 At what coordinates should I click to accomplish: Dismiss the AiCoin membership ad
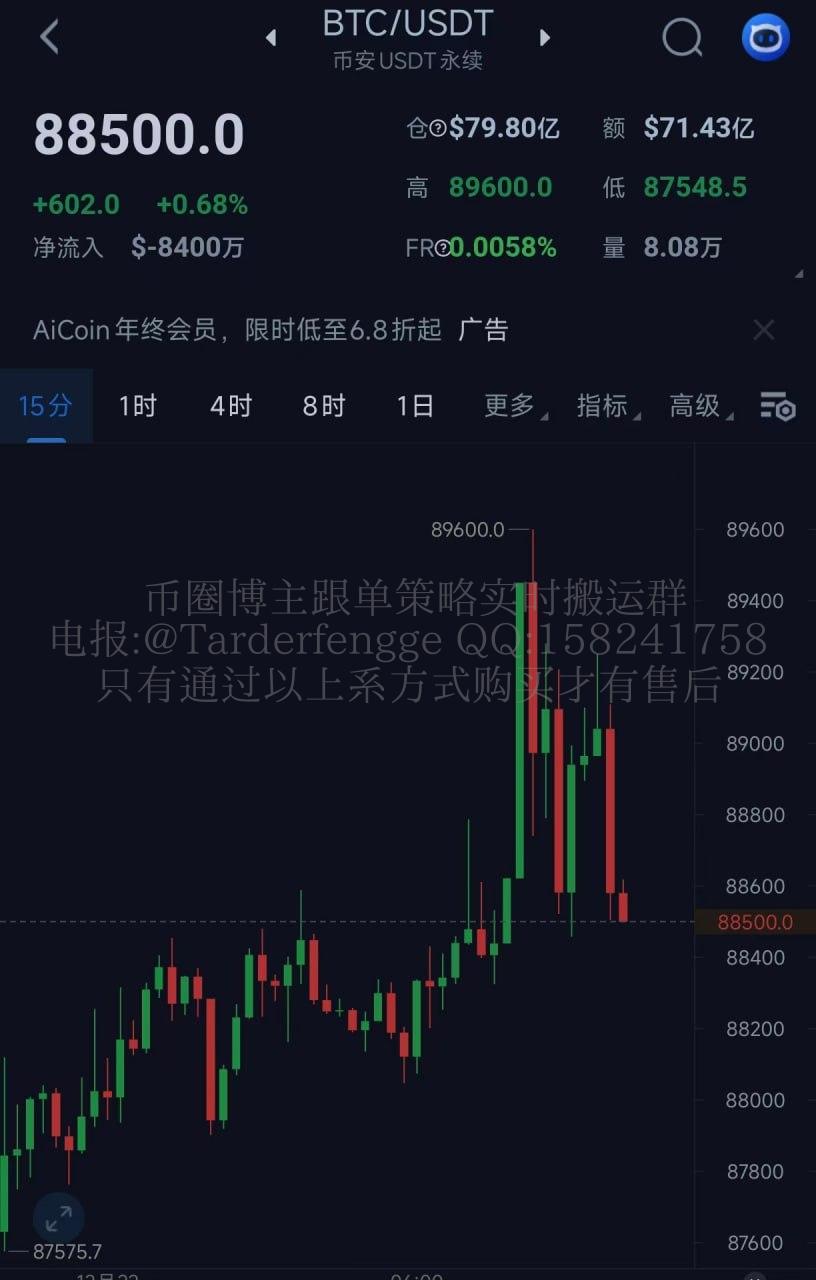coord(763,330)
